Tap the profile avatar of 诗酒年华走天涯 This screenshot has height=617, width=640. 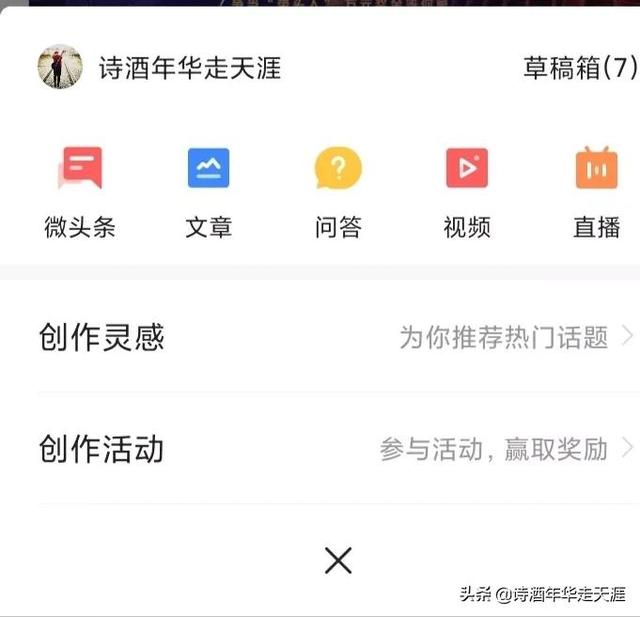pos(60,67)
